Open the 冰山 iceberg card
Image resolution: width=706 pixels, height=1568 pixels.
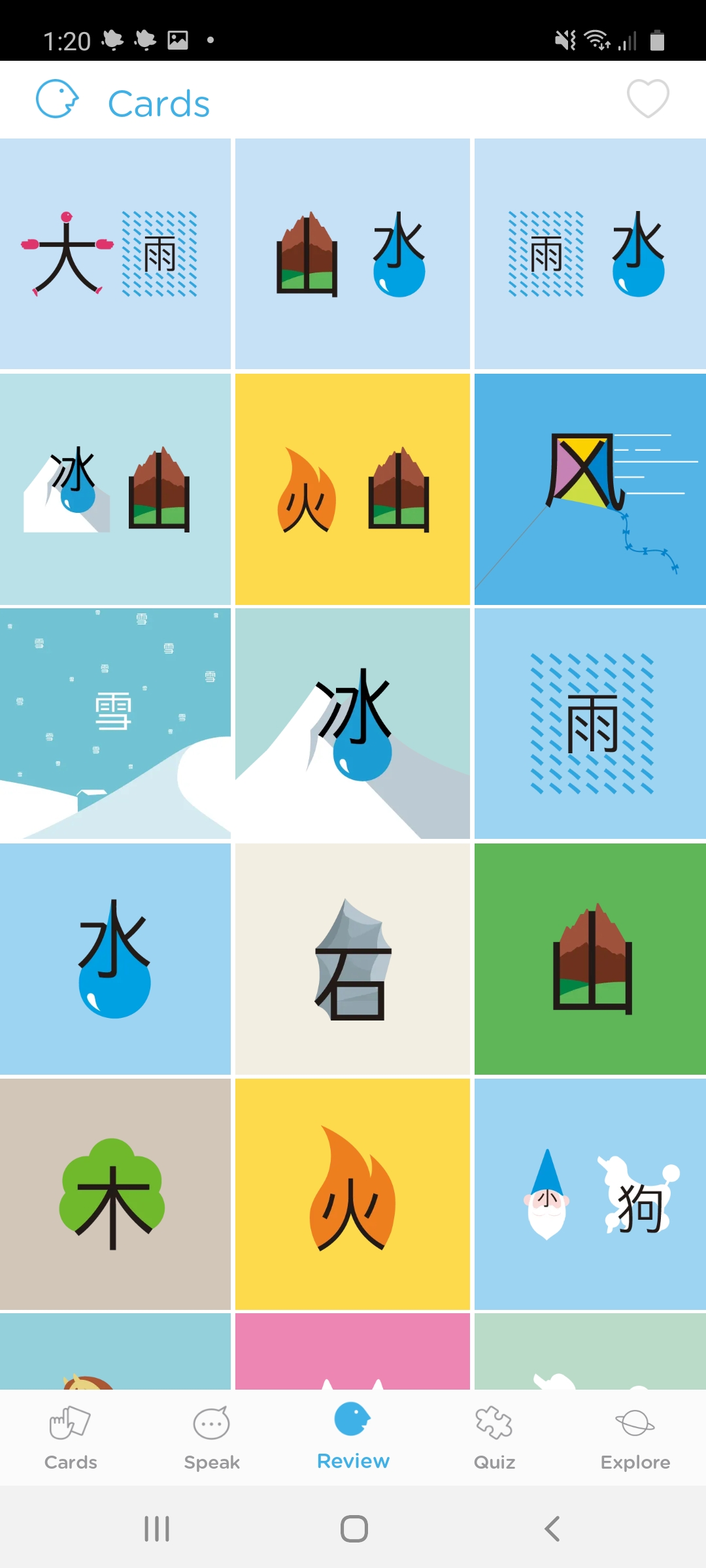(115, 489)
